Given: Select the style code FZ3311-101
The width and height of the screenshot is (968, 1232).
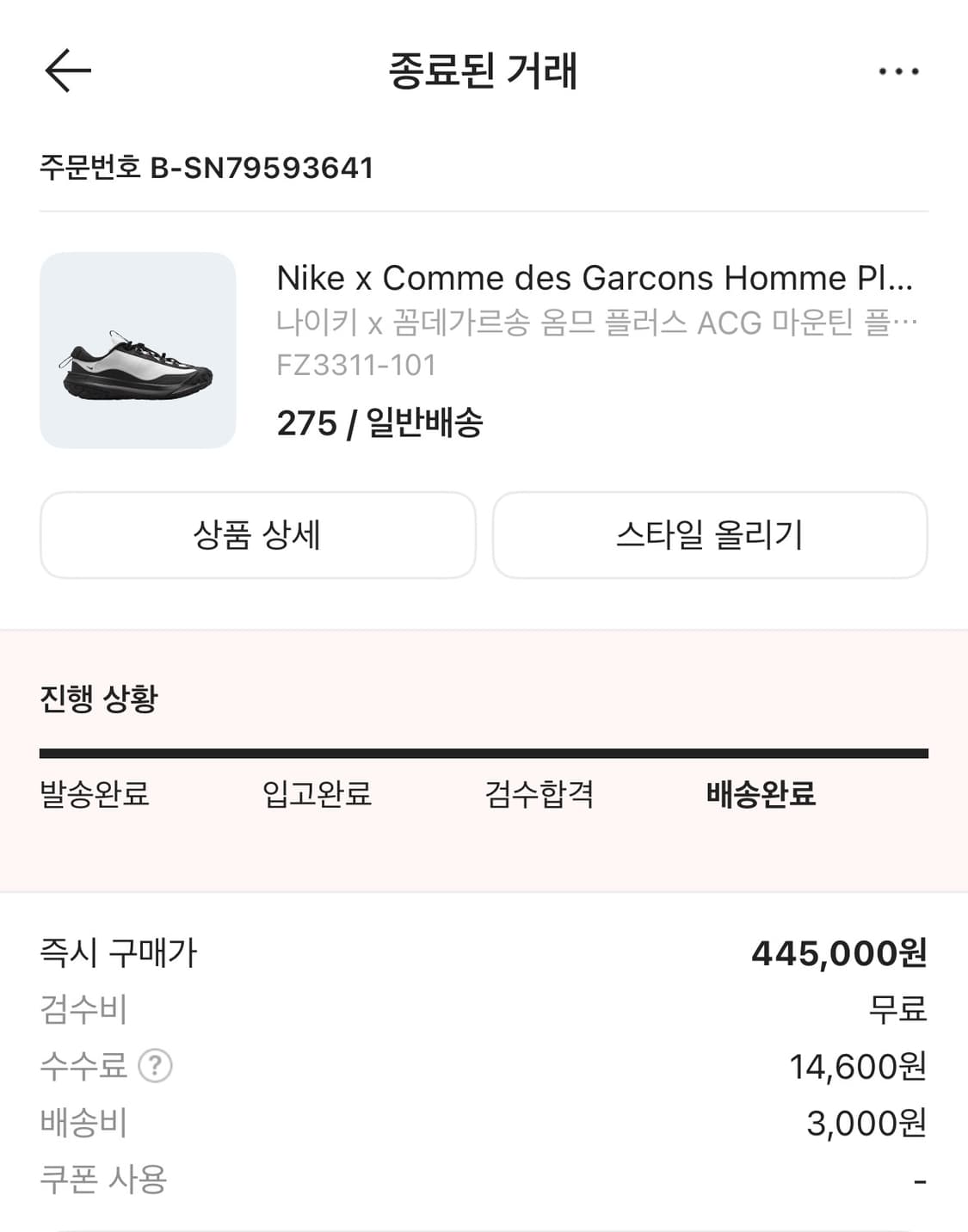Looking at the screenshot, I should 358,366.
